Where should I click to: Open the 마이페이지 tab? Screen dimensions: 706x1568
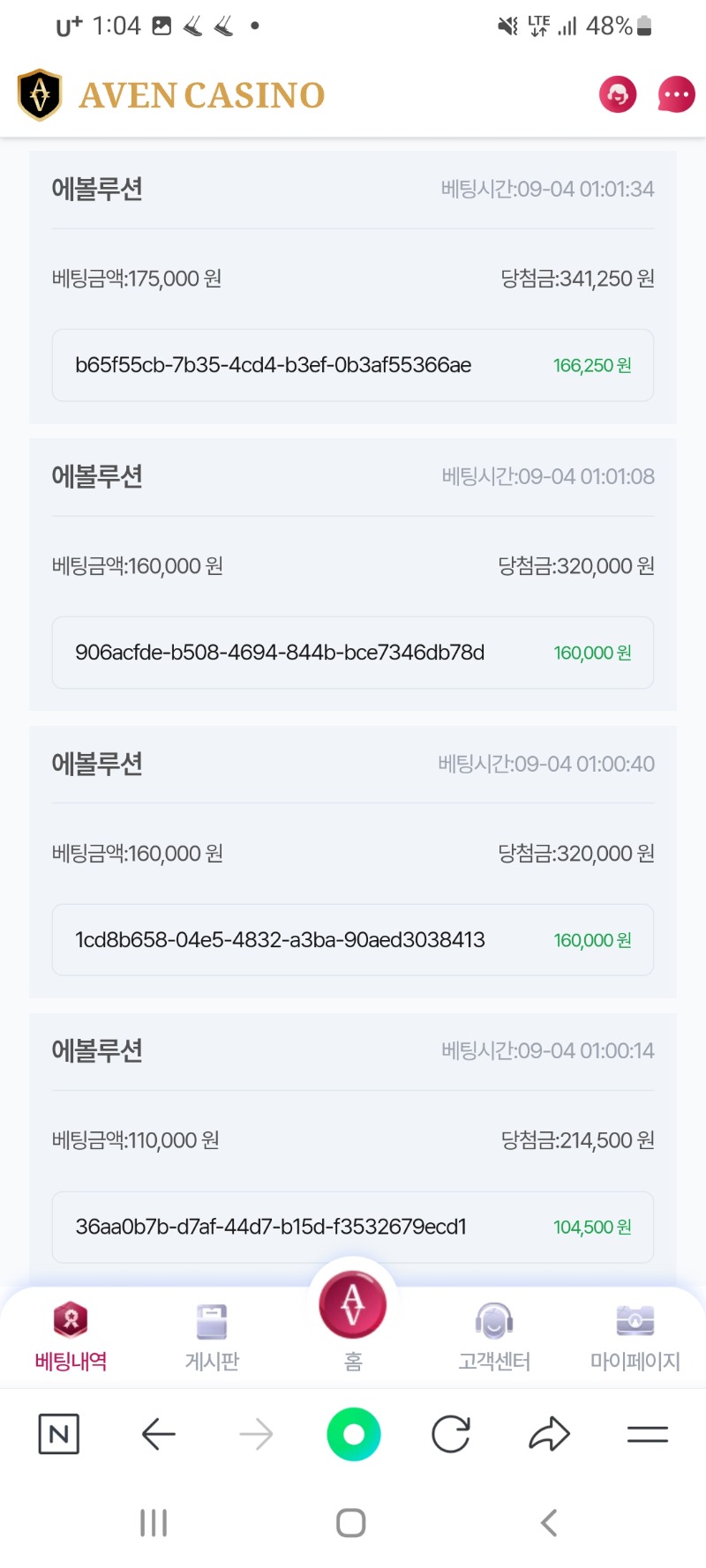[x=635, y=1336]
